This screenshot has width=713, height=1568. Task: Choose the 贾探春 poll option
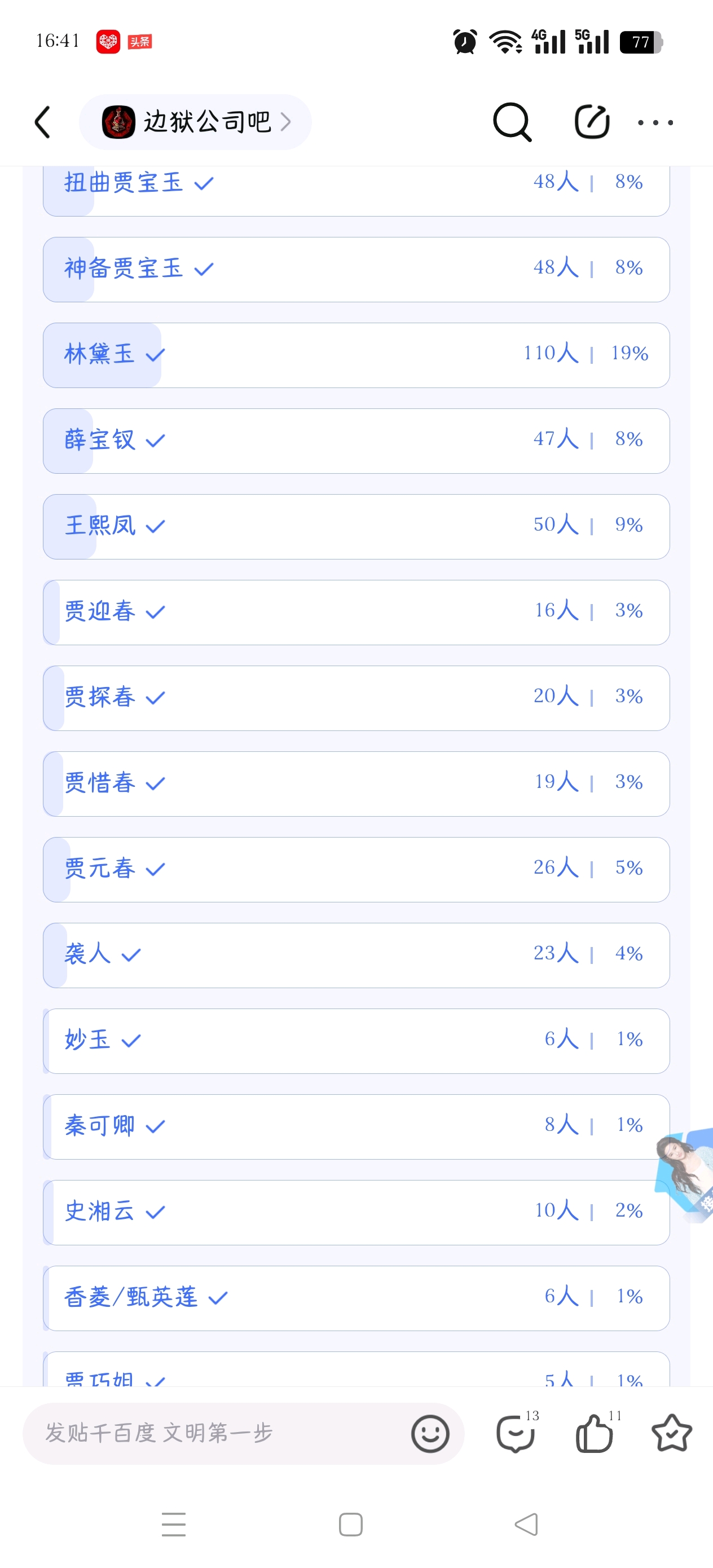(356, 698)
